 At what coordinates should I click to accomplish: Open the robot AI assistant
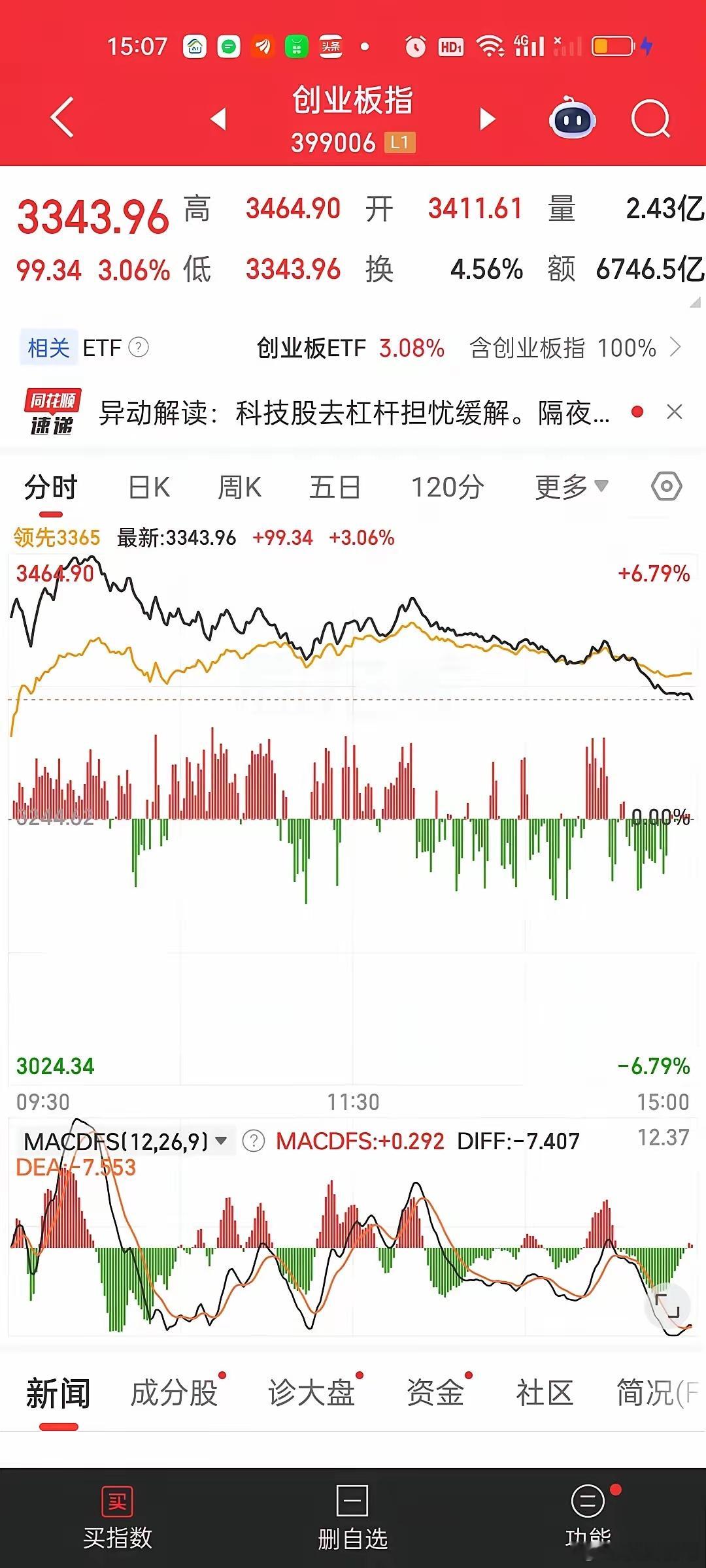click(572, 118)
